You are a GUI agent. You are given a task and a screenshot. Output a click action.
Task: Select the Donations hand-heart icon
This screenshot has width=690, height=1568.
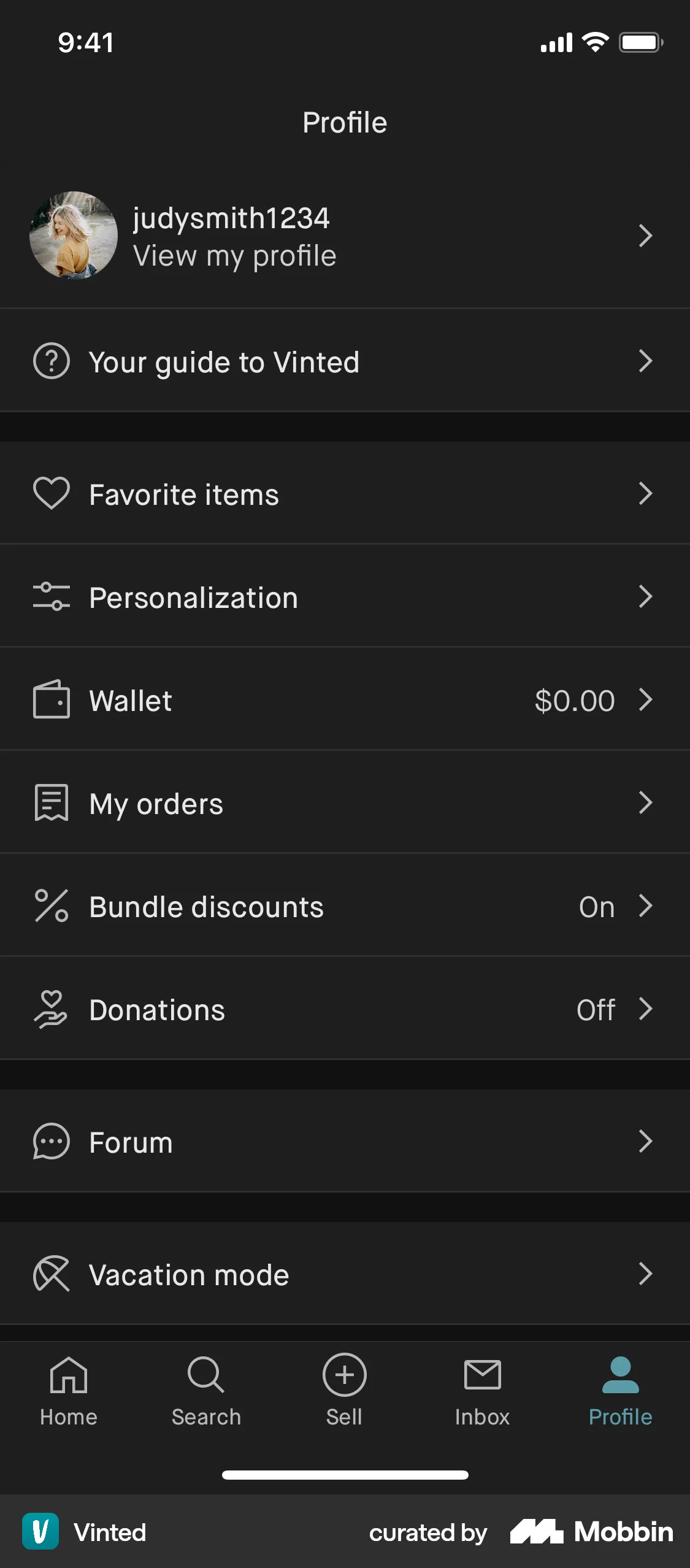(x=52, y=1009)
